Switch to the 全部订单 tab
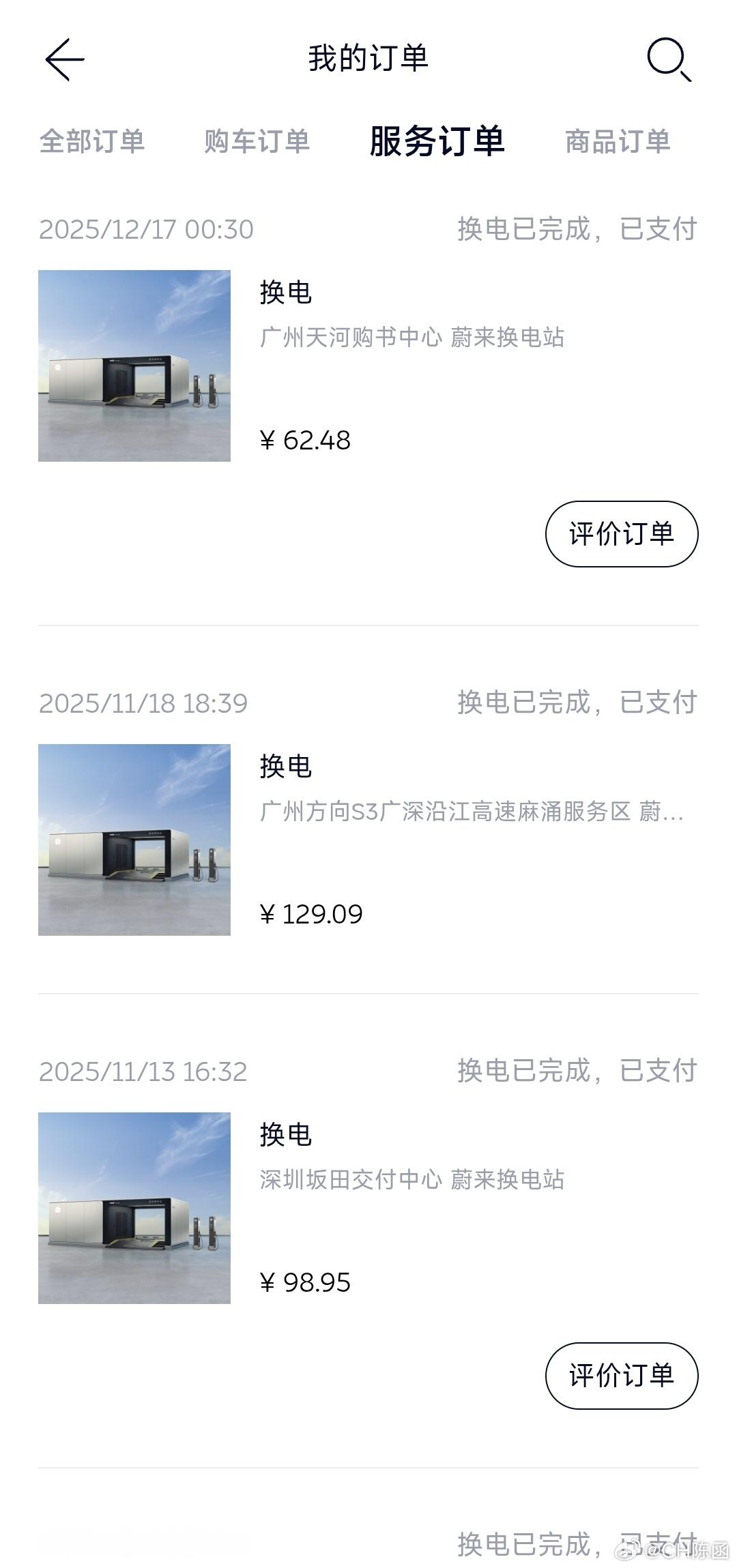 92,142
